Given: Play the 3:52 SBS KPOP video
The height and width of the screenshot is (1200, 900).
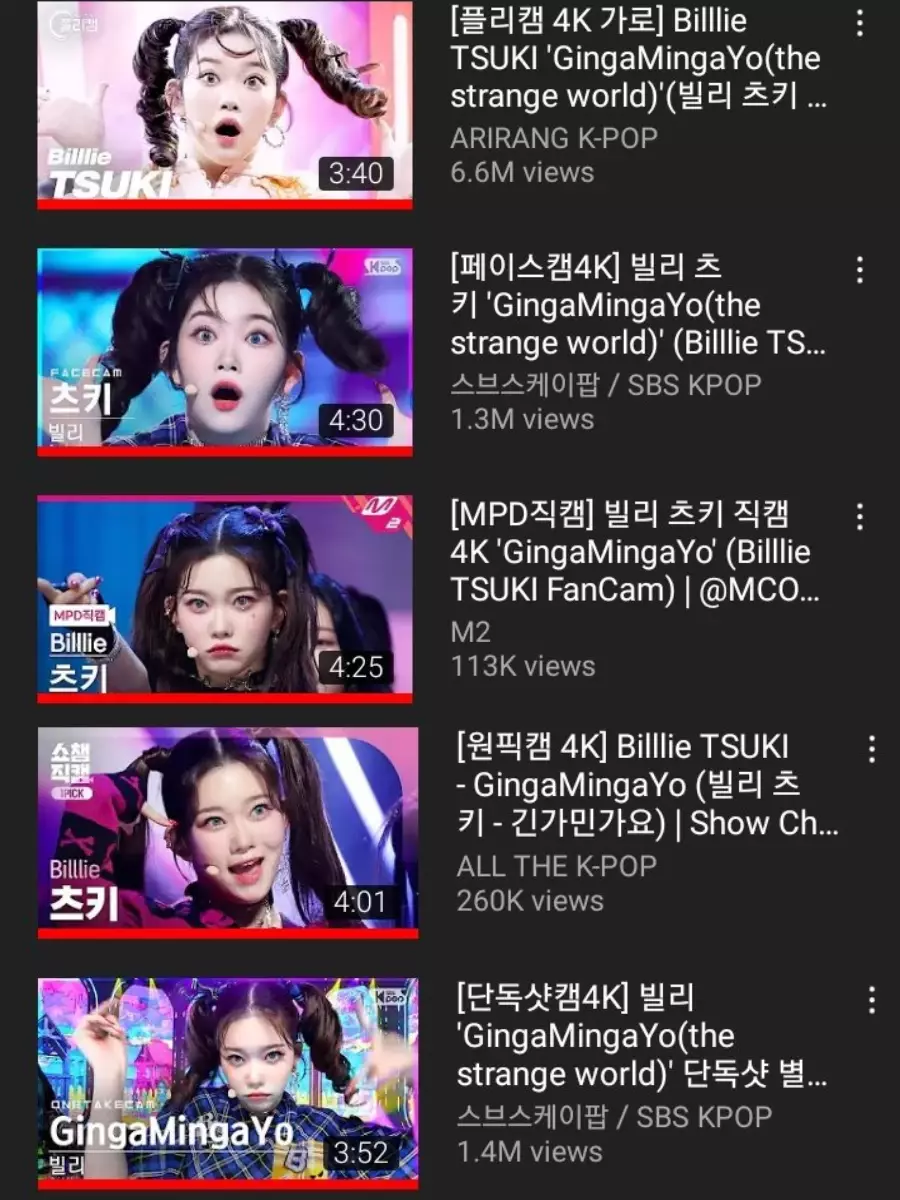Looking at the screenshot, I should [x=228, y=1082].
